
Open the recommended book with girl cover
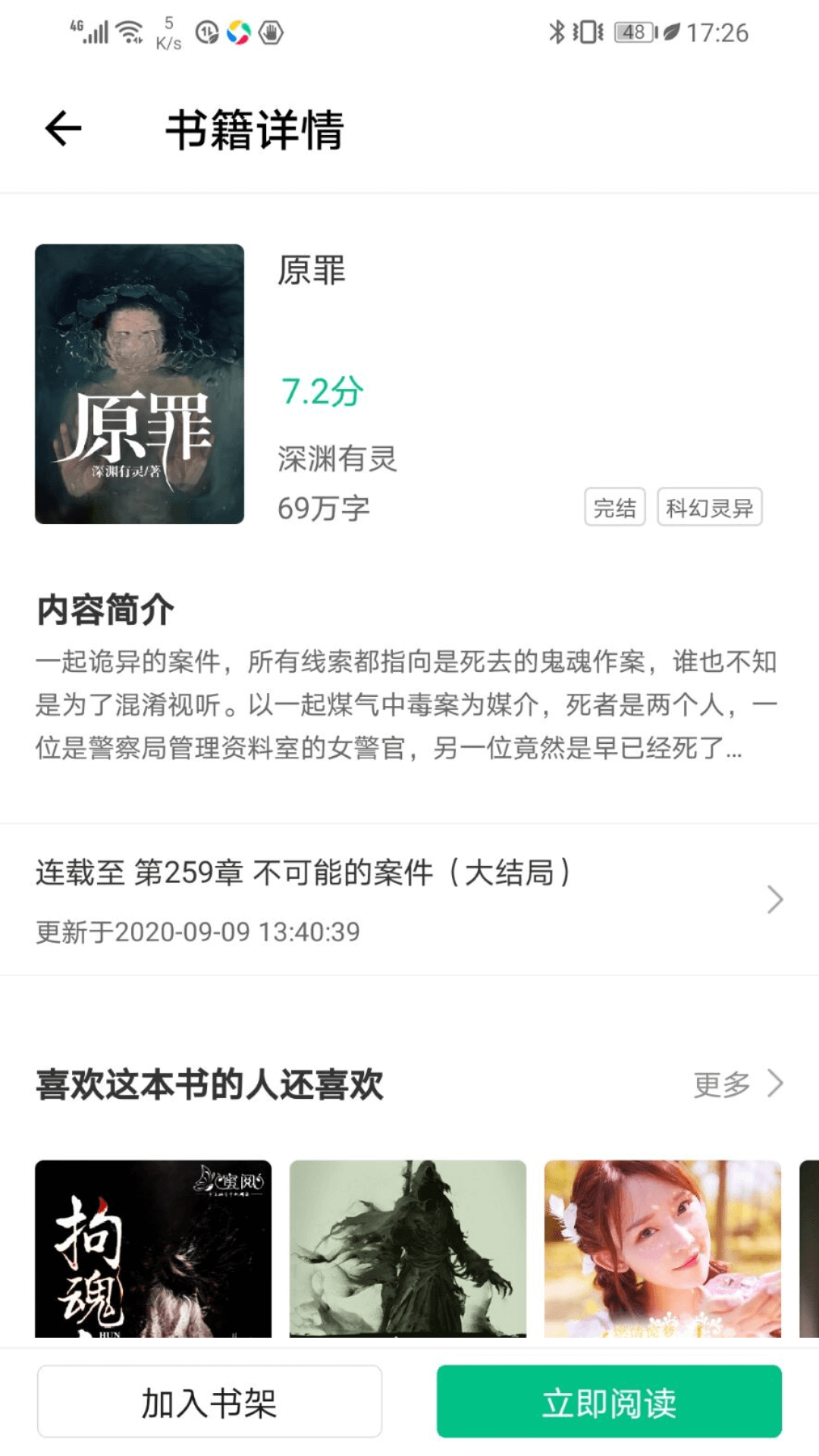pyautogui.click(x=663, y=1248)
